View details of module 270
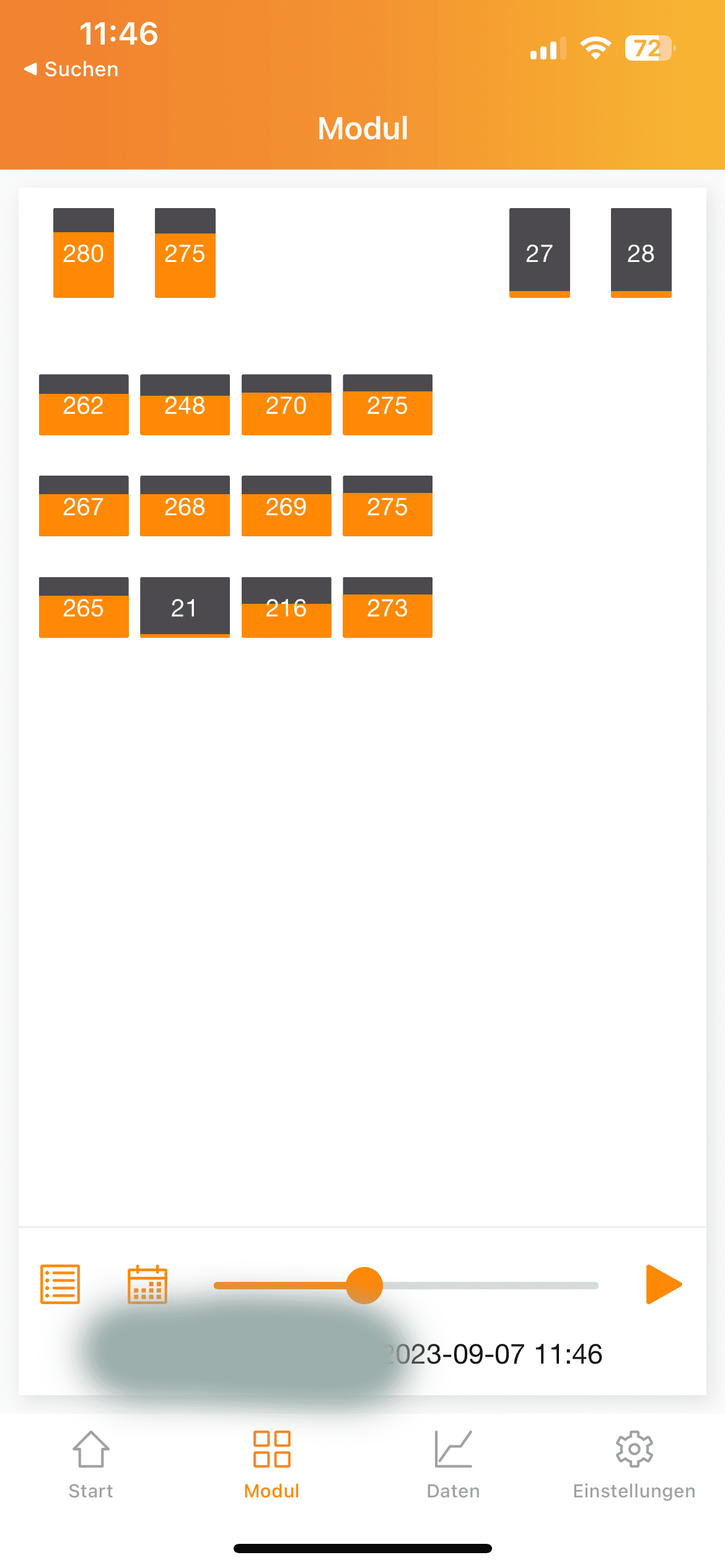 coord(286,405)
